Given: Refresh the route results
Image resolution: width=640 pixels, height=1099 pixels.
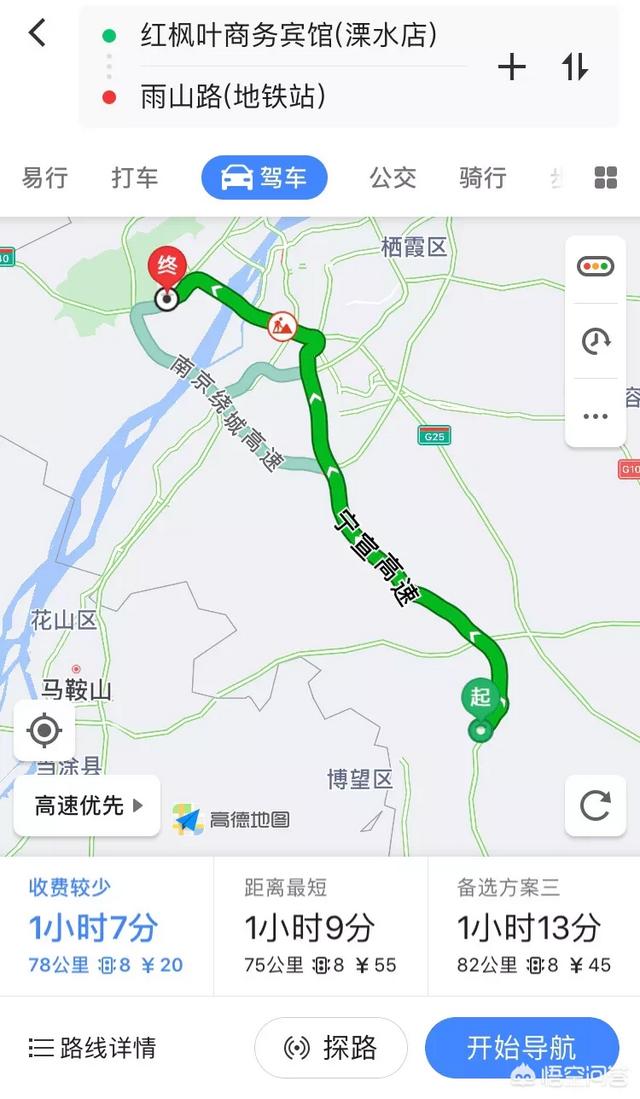Looking at the screenshot, I should [x=595, y=805].
